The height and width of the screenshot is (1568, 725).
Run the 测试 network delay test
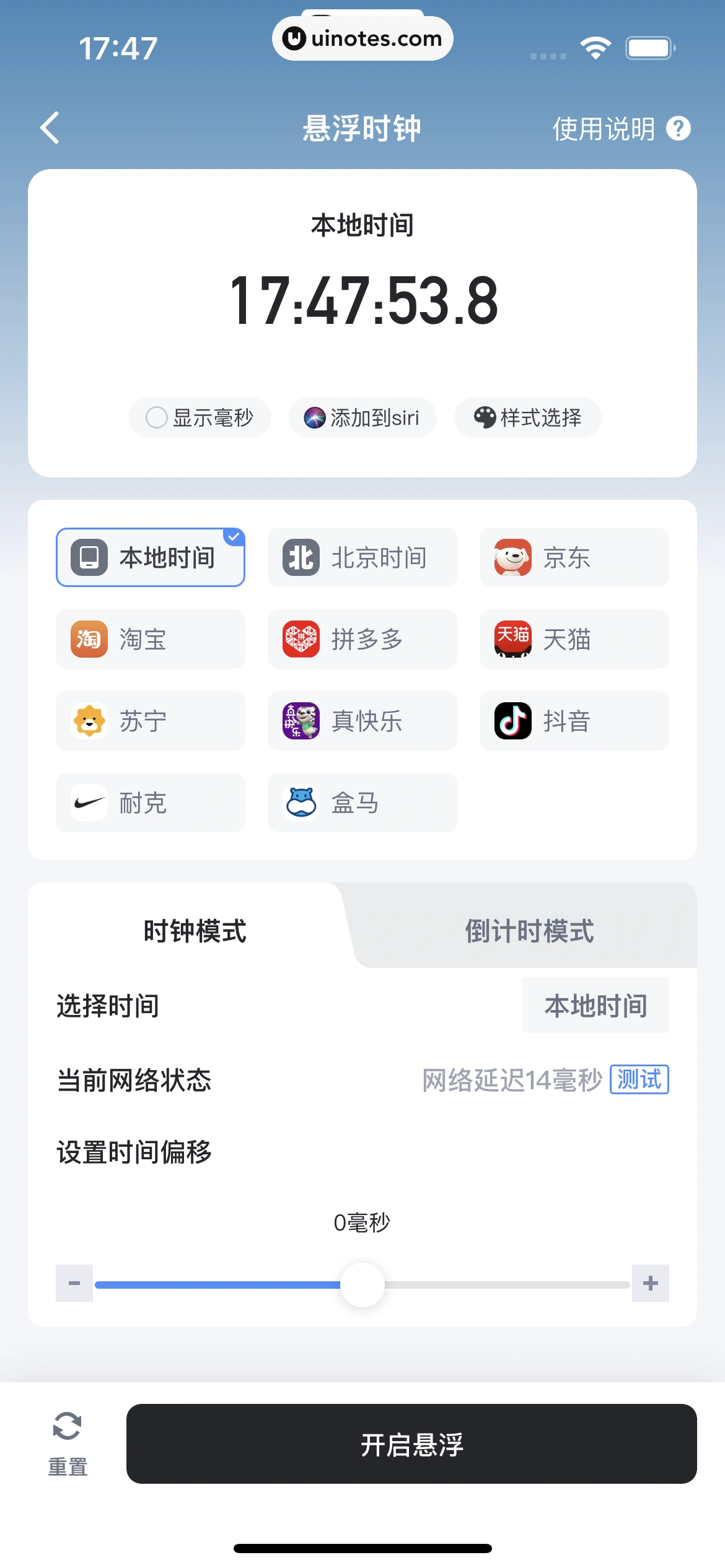(x=639, y=1079)
